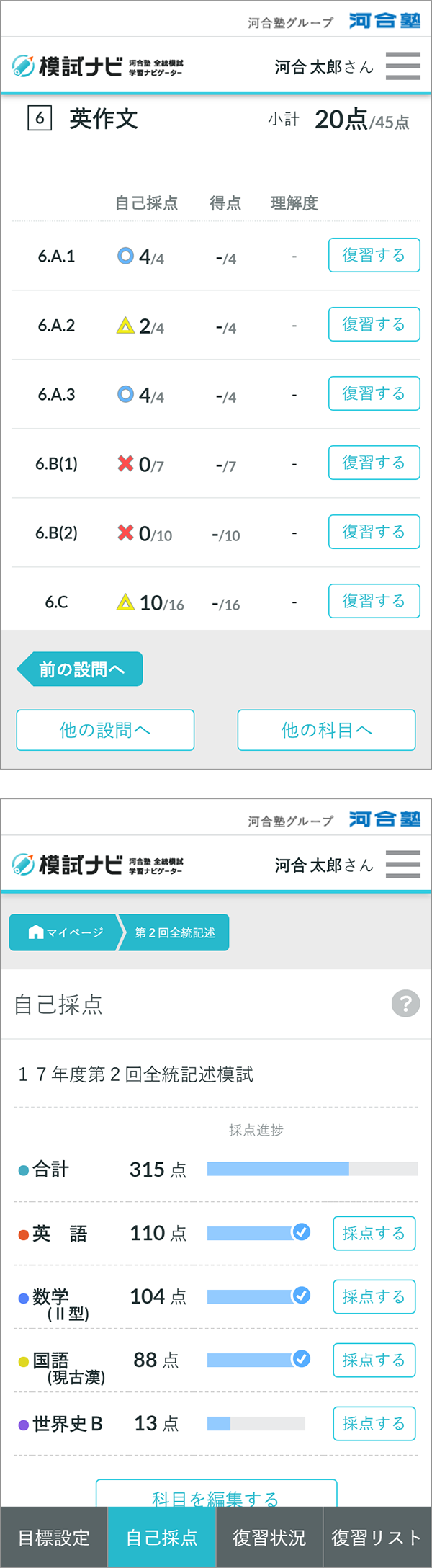
Task: Go to the 復習リスト tab
Action: point(377,1538)
